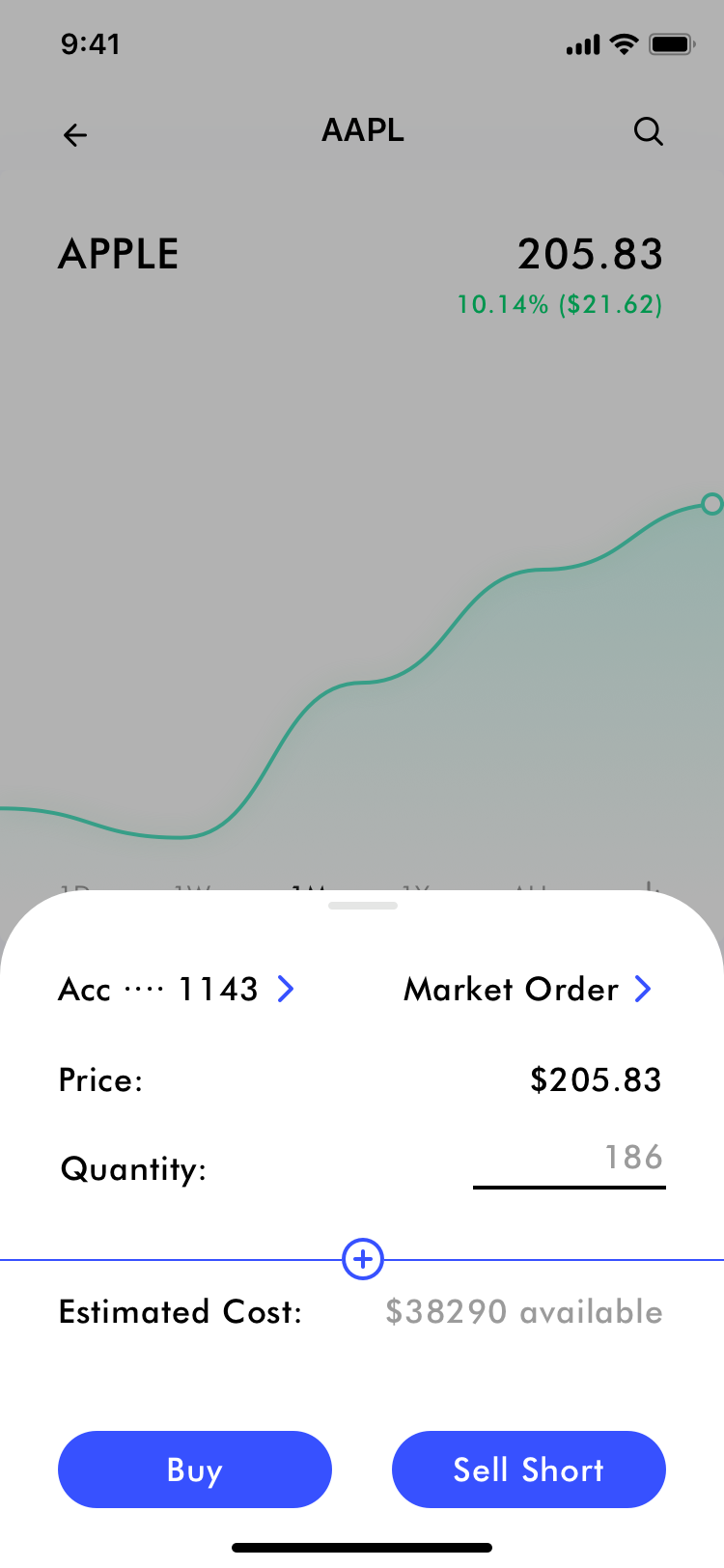Change the Market Order type
The height and width of the screenshot is (1568, 724).
527,989
